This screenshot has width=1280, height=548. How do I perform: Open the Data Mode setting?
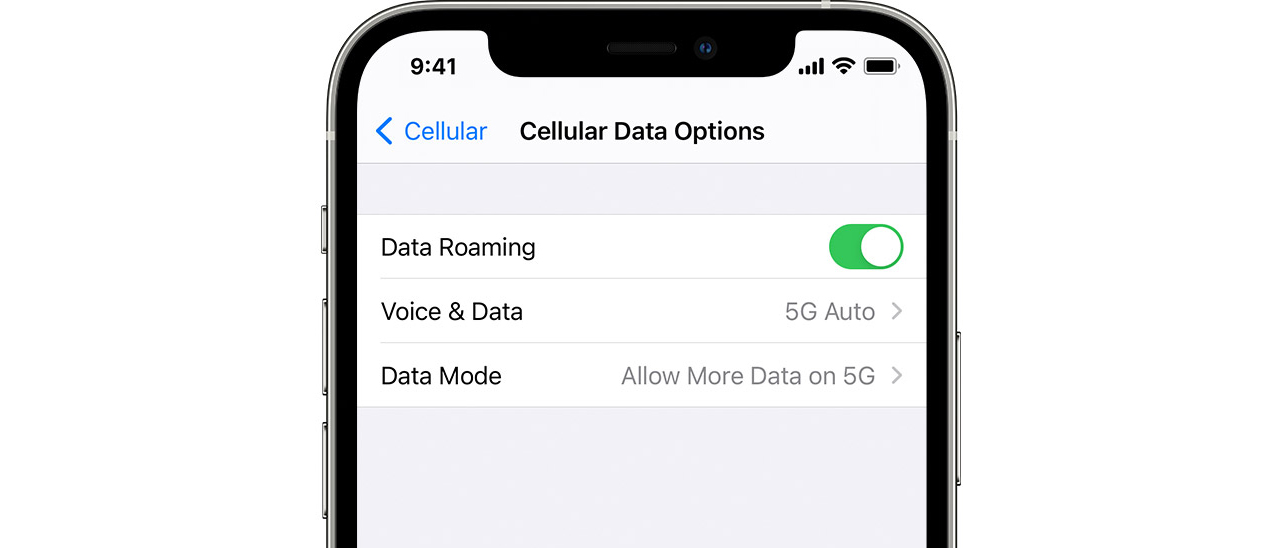(x=641, y=376)
